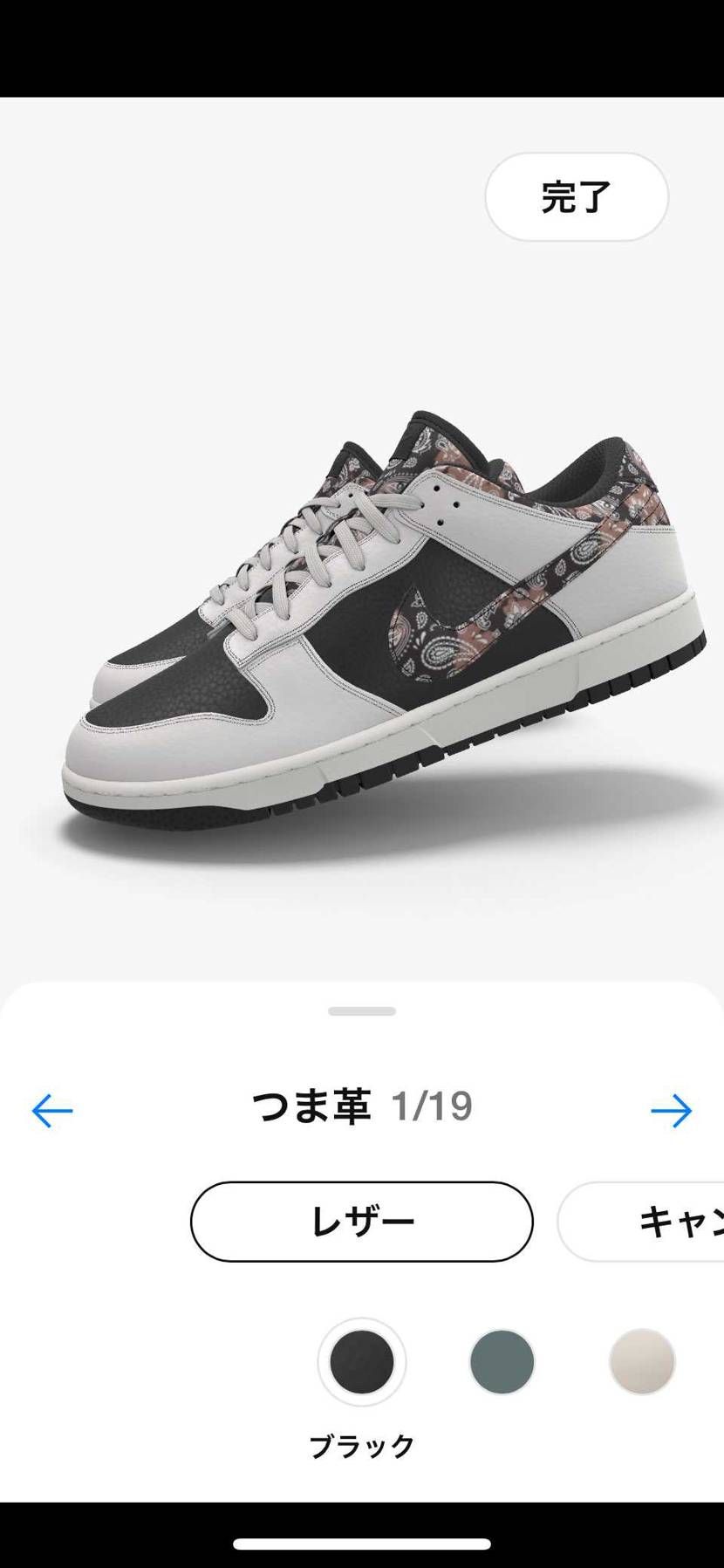The image size is (724, 1568).
Task: Select the レザー material option
Action: coord(361,1222)
